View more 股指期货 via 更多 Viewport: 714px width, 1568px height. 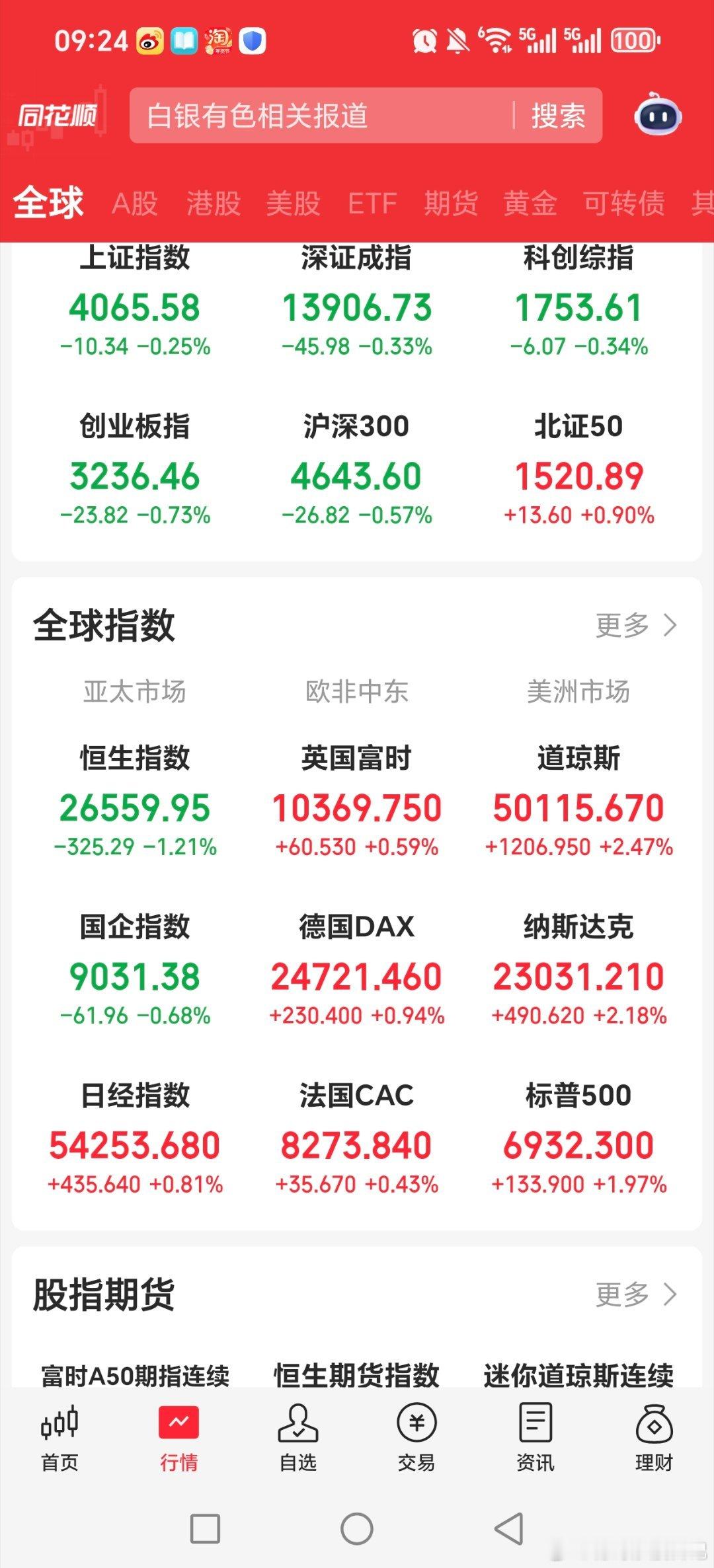coord(636,1294)
